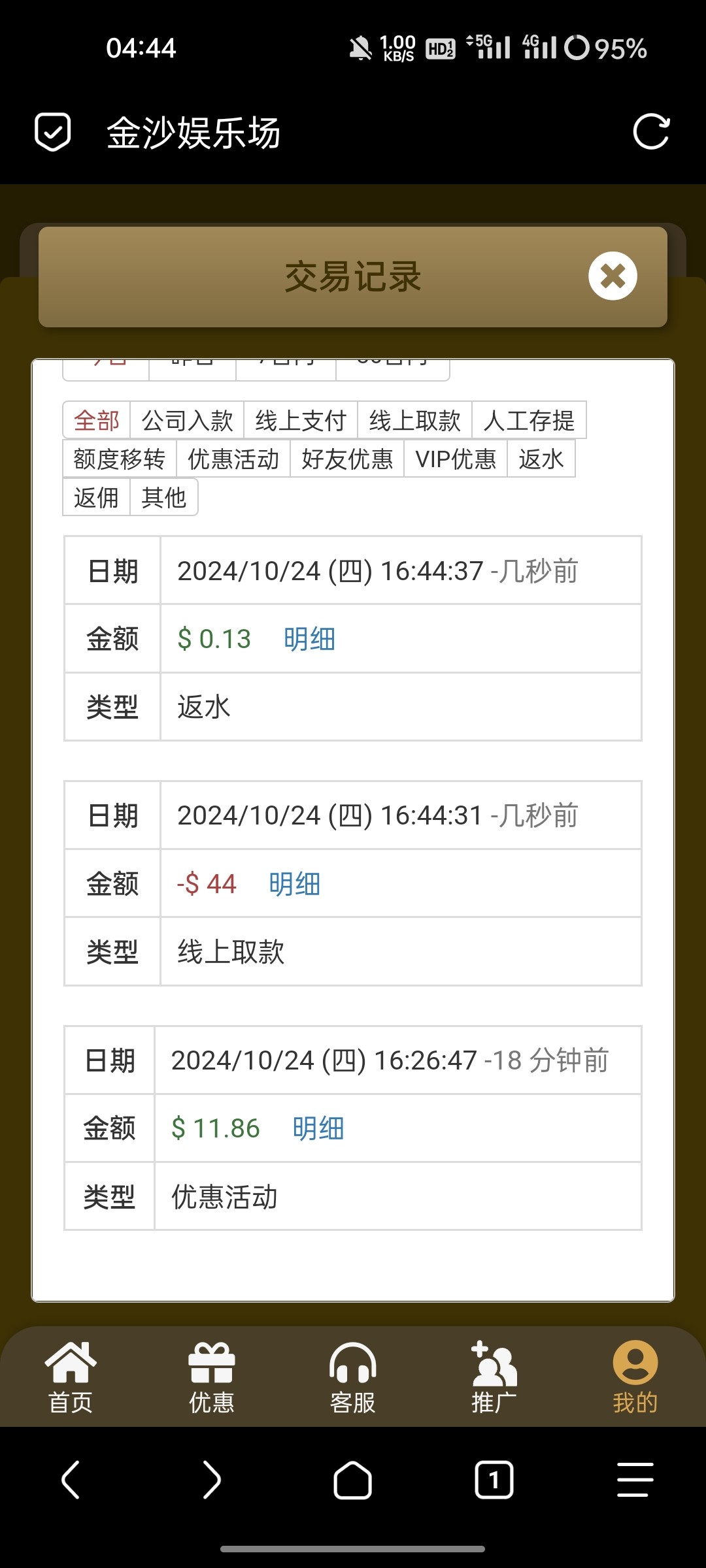706x1568 pixels.
Task: Show 人工存提 transactions
Action: [x=529, y=420]
